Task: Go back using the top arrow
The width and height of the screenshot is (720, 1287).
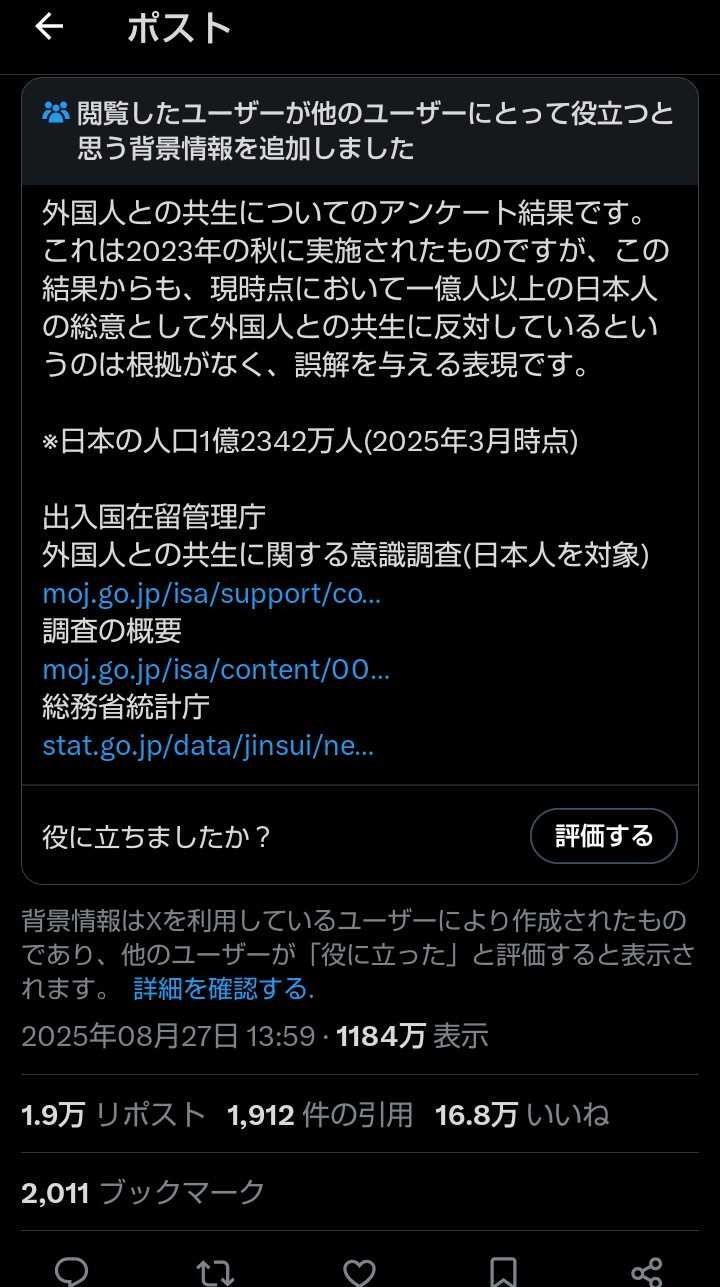Action: pos(48,28)
